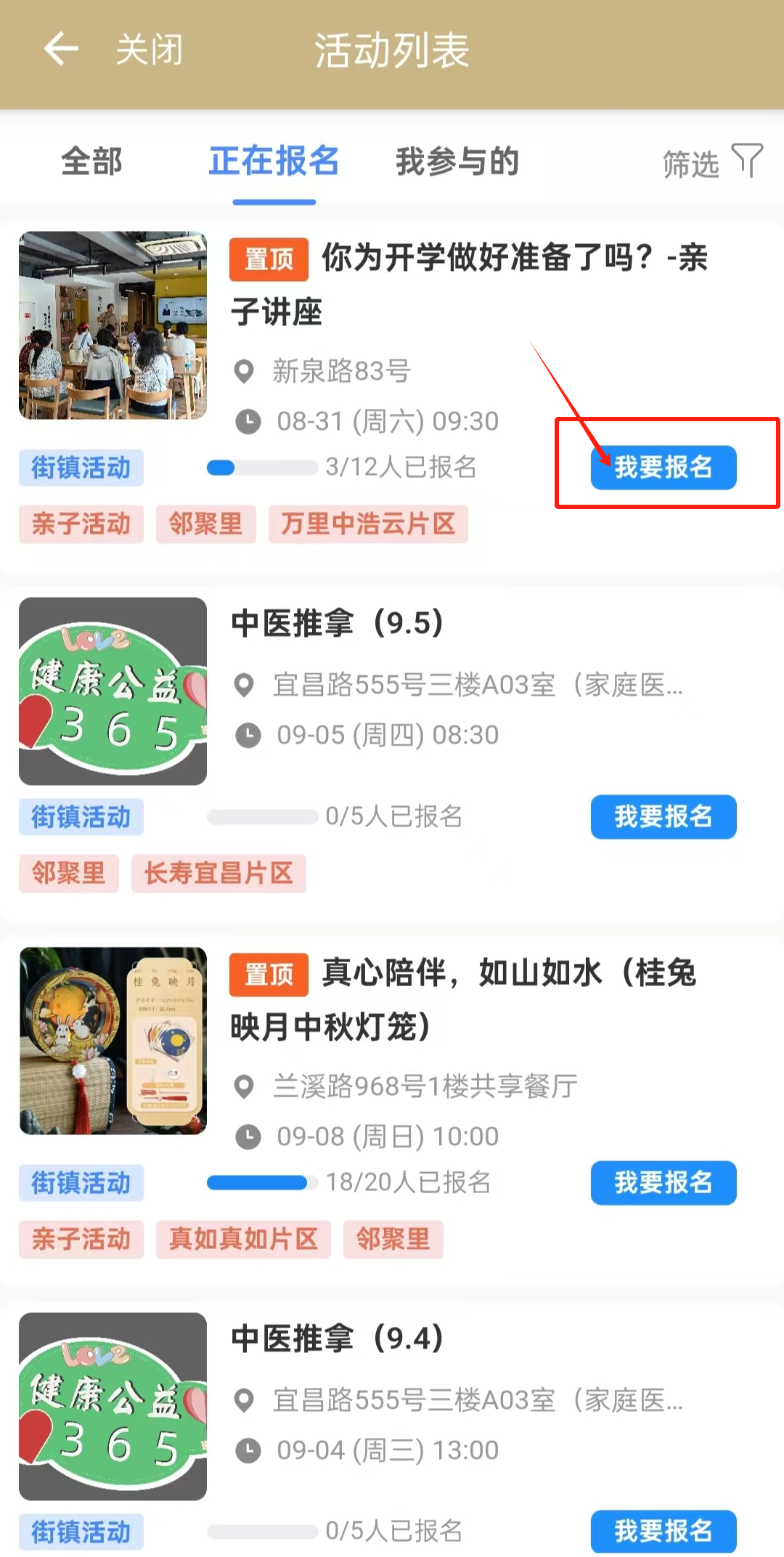Viewport: 784px width, 1557px height.
Task: Open the 中医推拿（9.5）activity details
Action: (x=337, y=623)
